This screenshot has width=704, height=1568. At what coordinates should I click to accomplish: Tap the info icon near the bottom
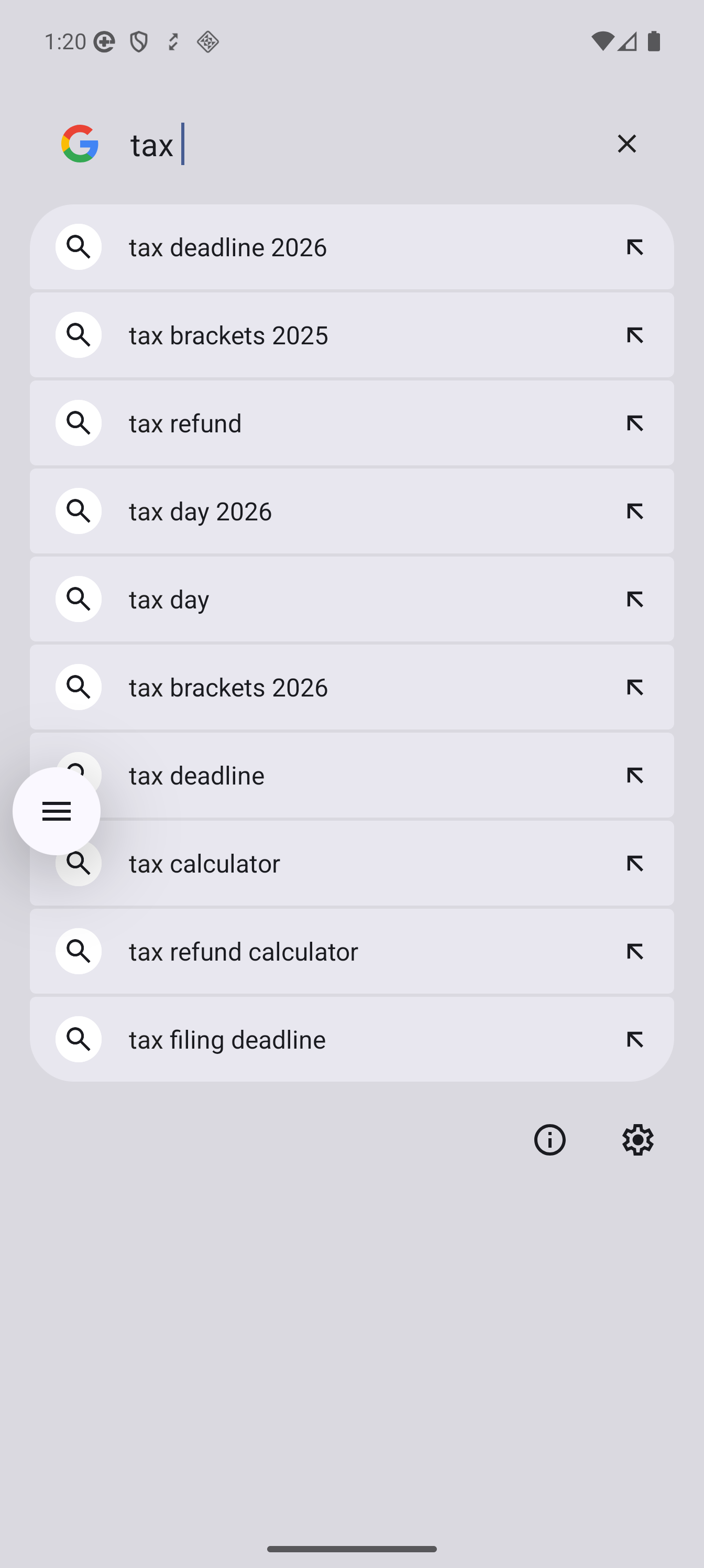[549, 1139]
